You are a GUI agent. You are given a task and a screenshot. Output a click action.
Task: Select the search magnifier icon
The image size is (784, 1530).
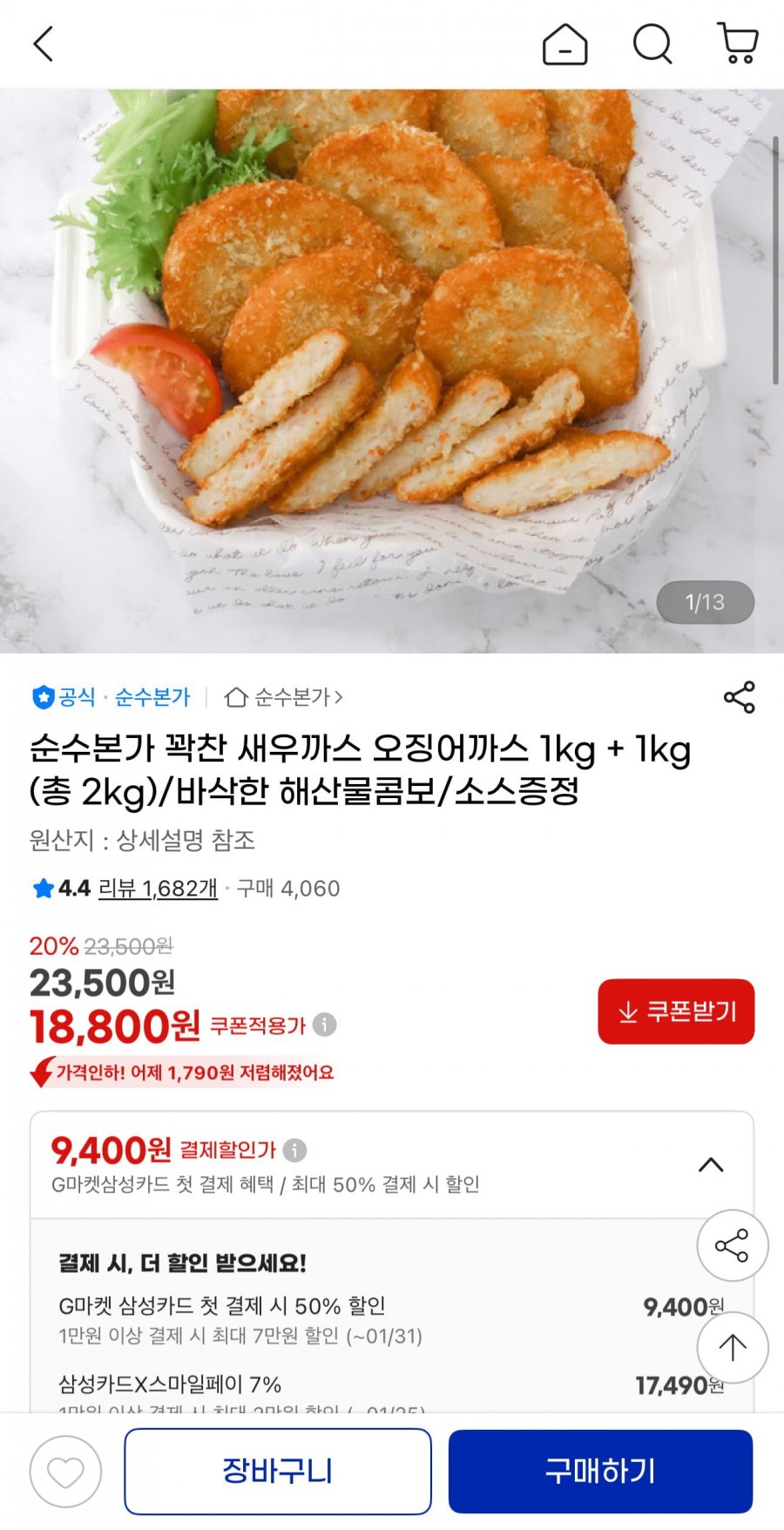coord(651,44)
